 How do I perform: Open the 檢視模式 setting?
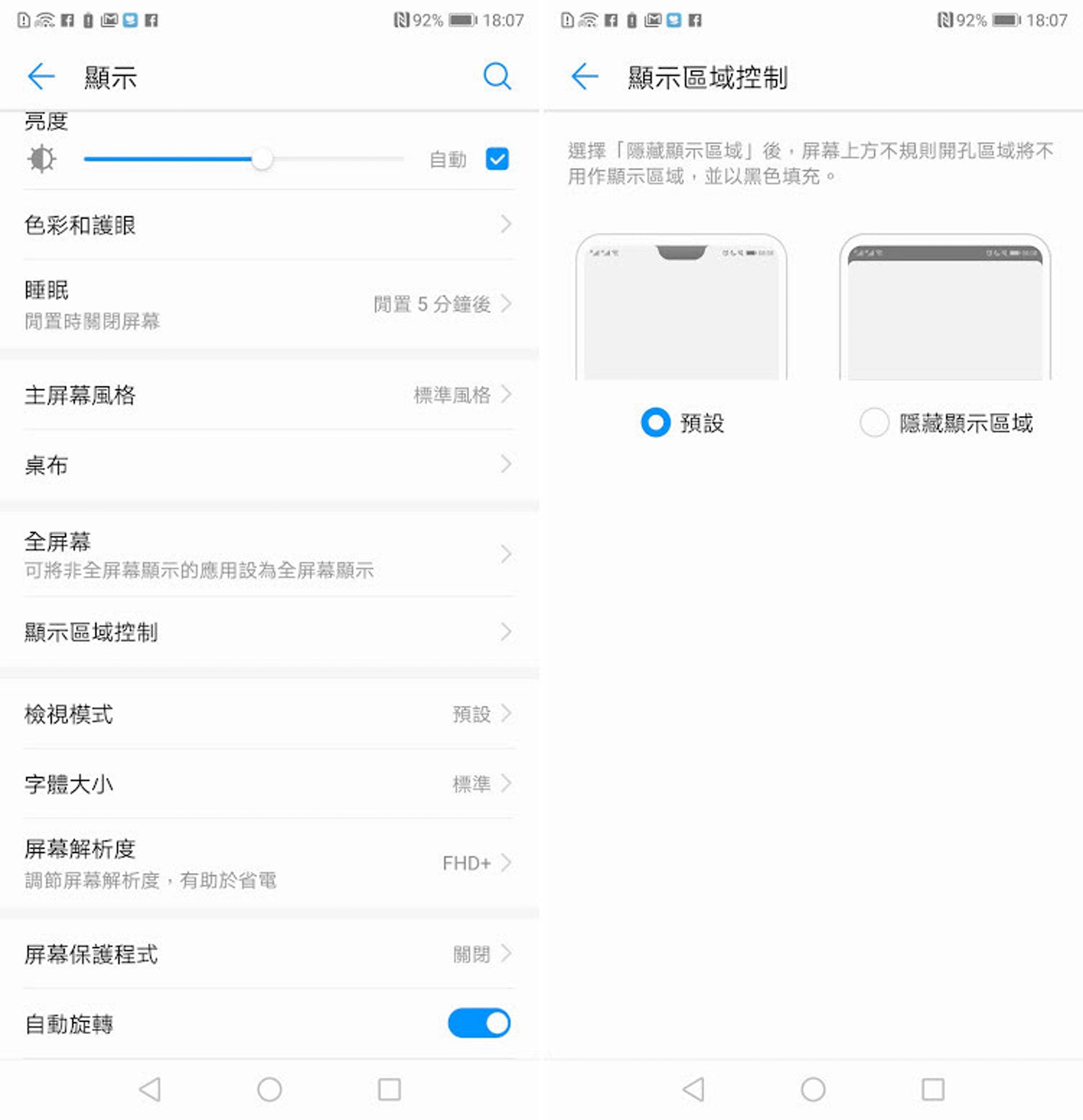point(268,714)
